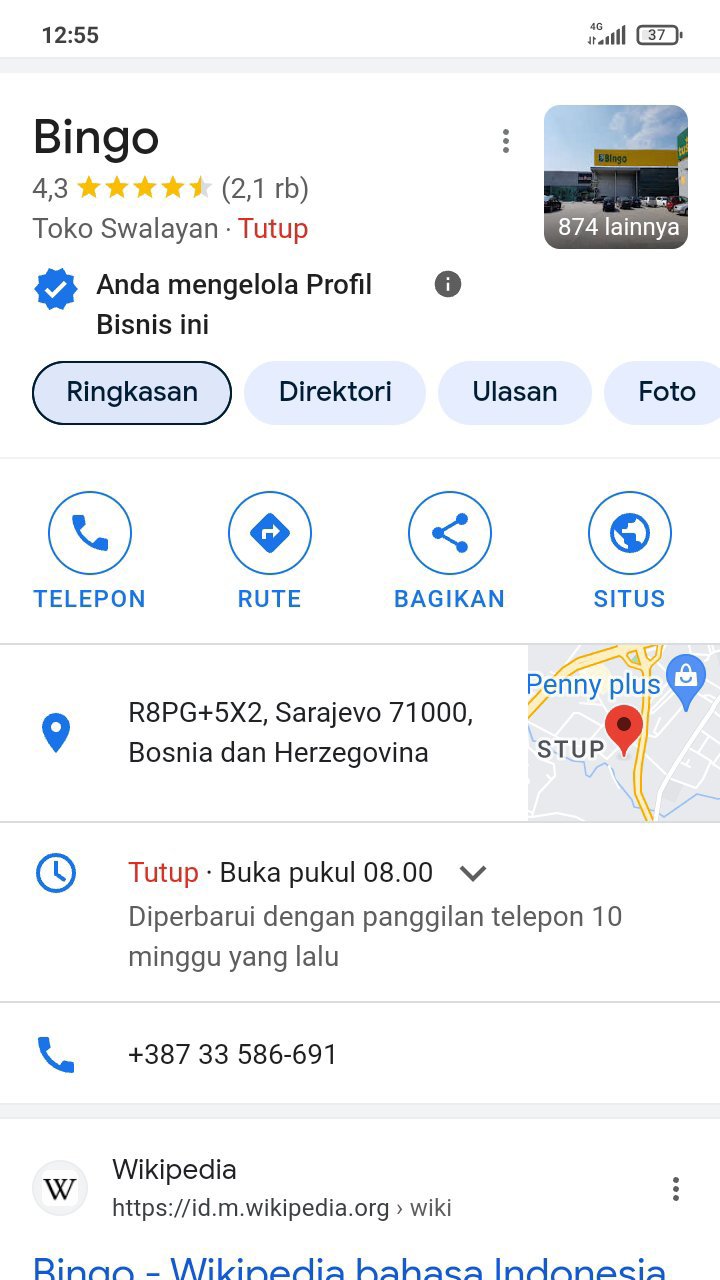The height and width of the screenshot is (1280, 720).
Task: Open the Sarajevo 71000 address row
Action: pos(300,733)
